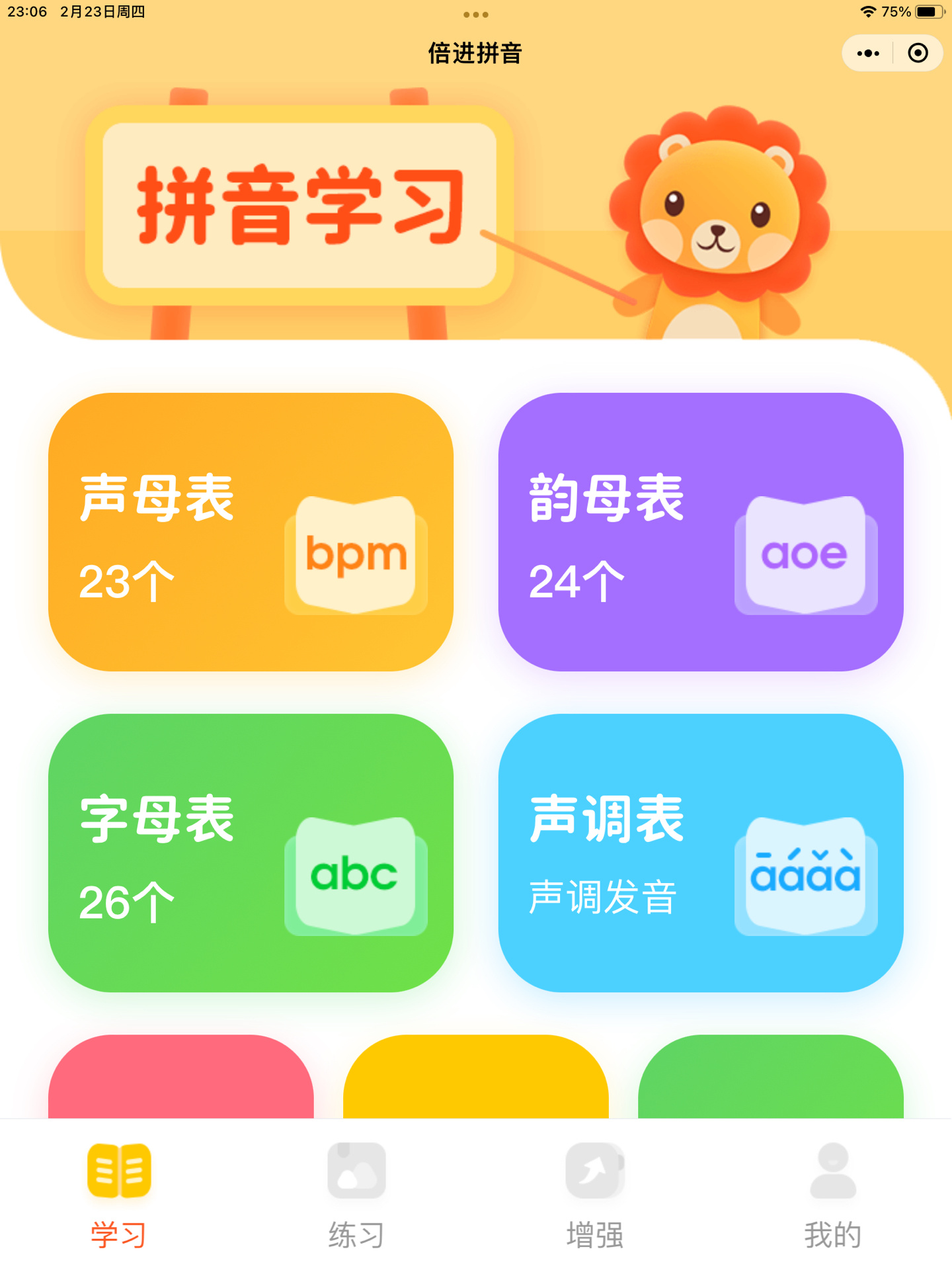Select the yellow card at the bottom
This screenshot has width=952, height=1270.
[x=475, y=1078]
